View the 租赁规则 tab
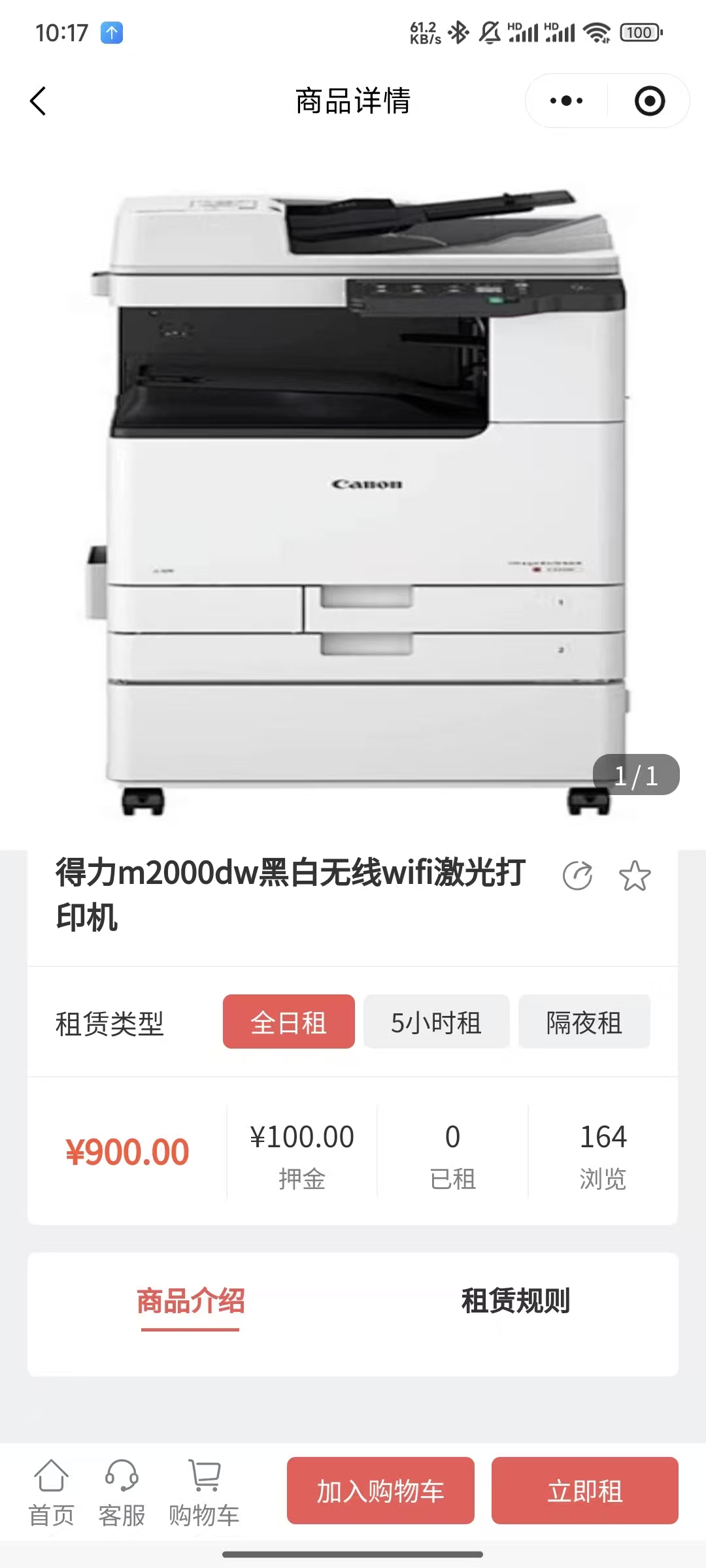The height and width of the screenshot is (1568, 706). 515,1301
